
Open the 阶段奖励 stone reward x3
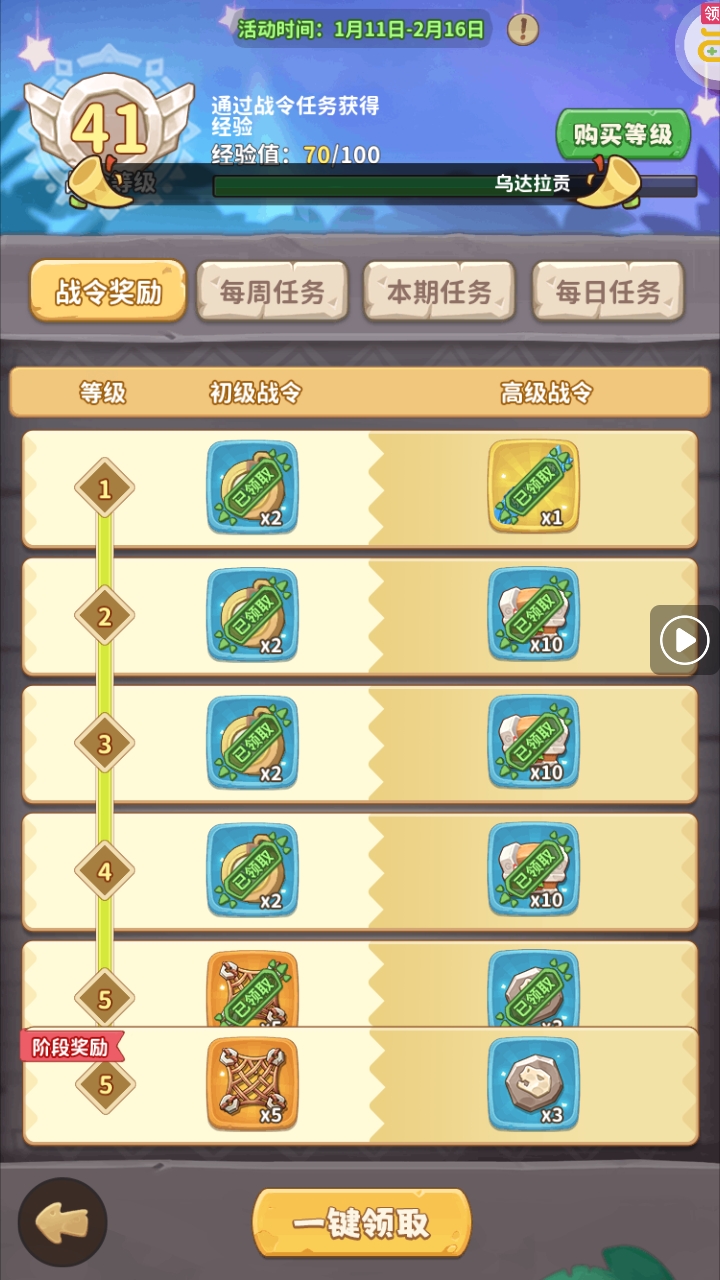[533, 1084]
